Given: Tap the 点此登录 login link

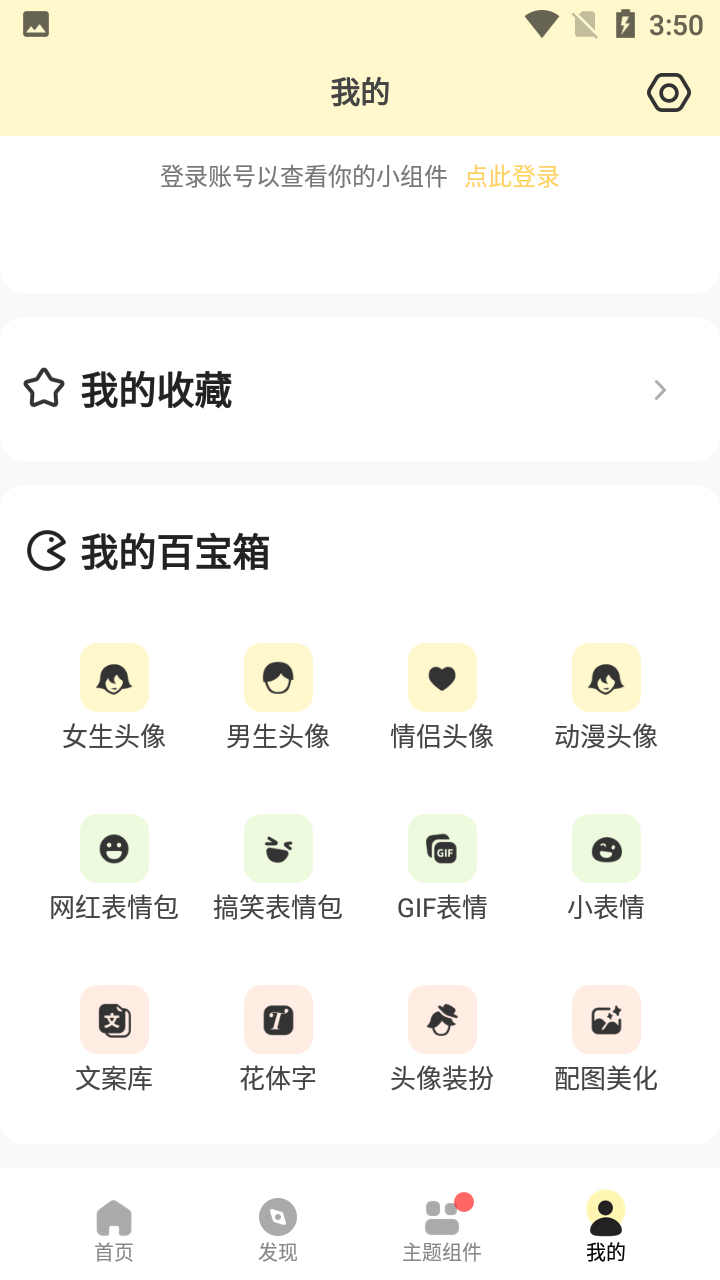Looking at the screenshot, I should 512,177.
